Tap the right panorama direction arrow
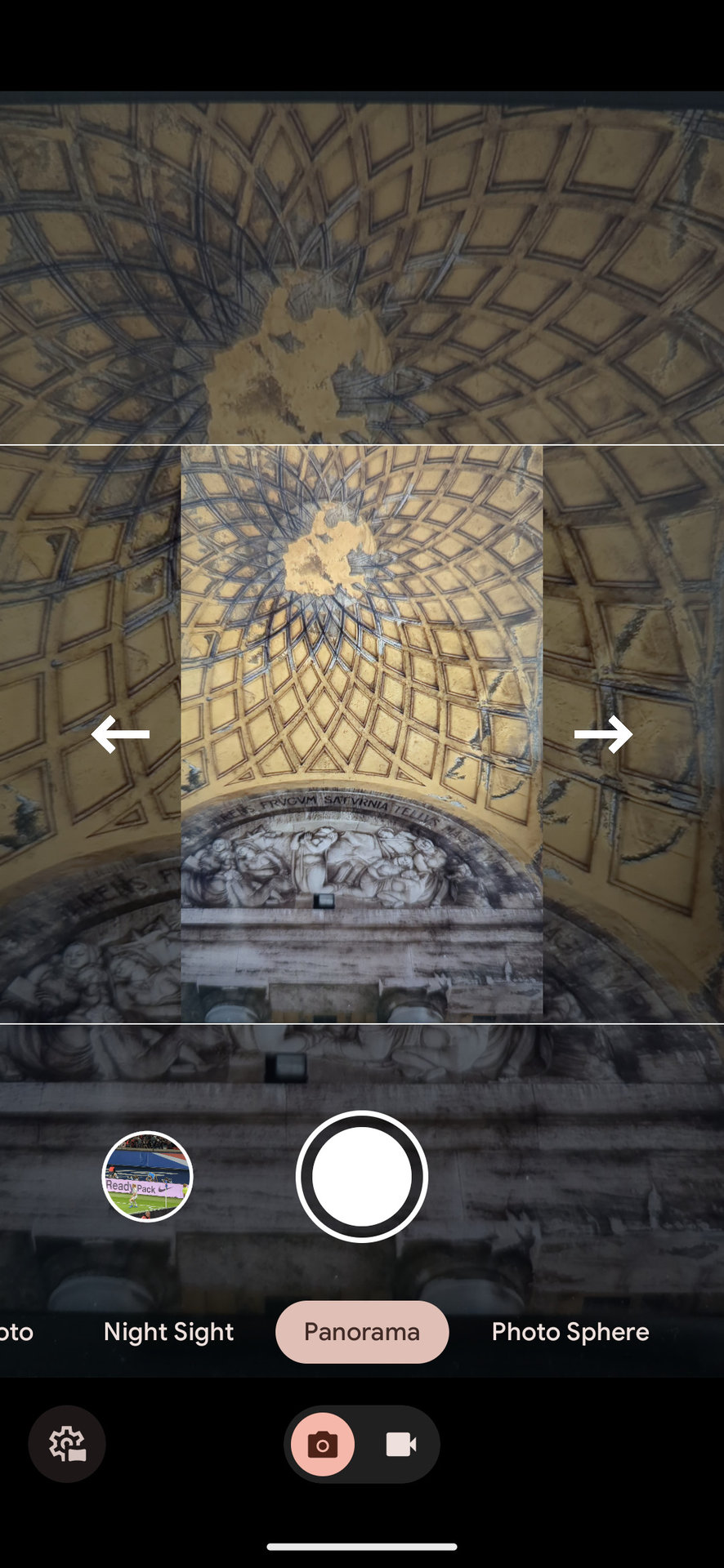724x1568 pixels. [603, 733]
